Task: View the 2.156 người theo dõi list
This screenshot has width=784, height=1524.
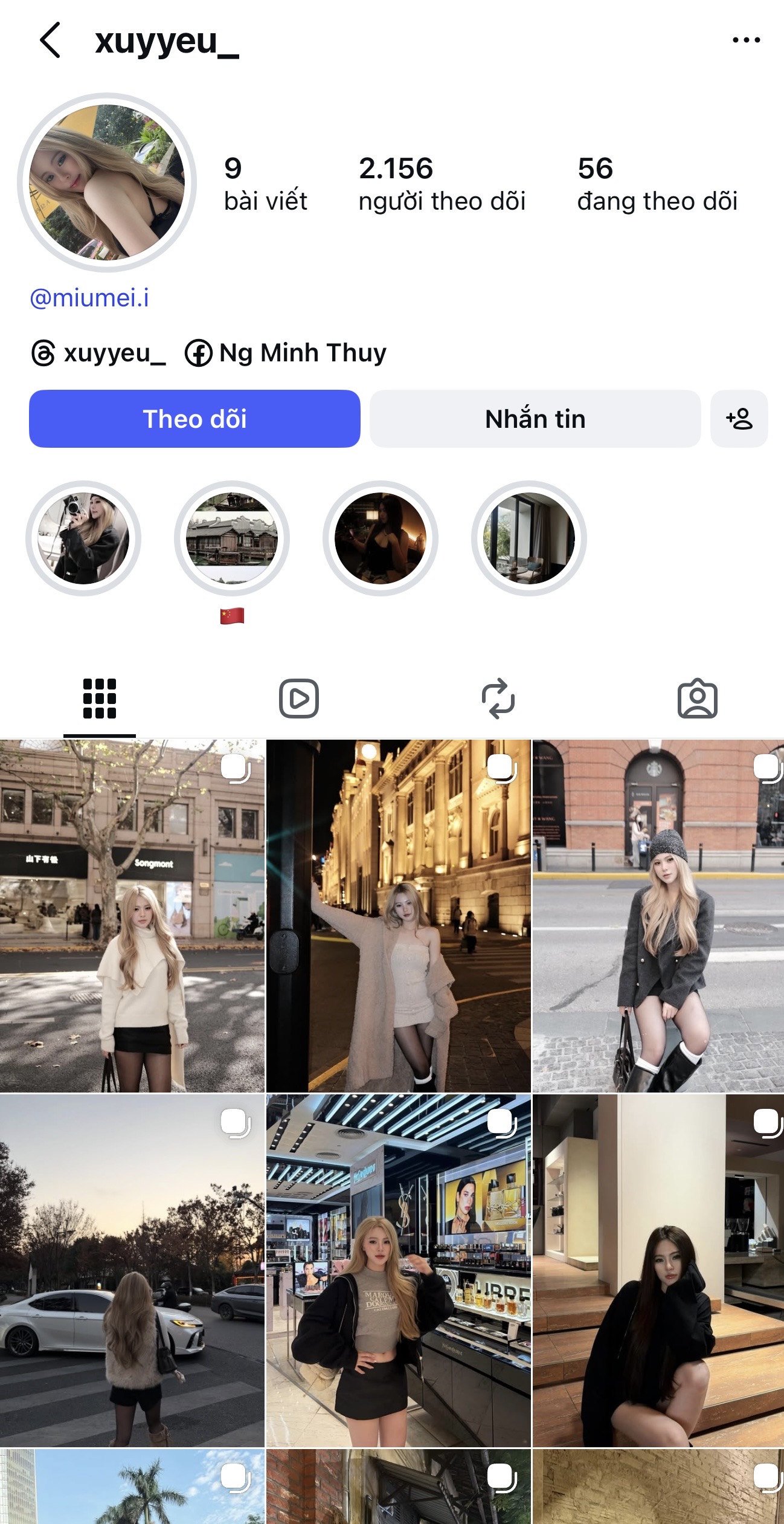Action: [442, 184]
